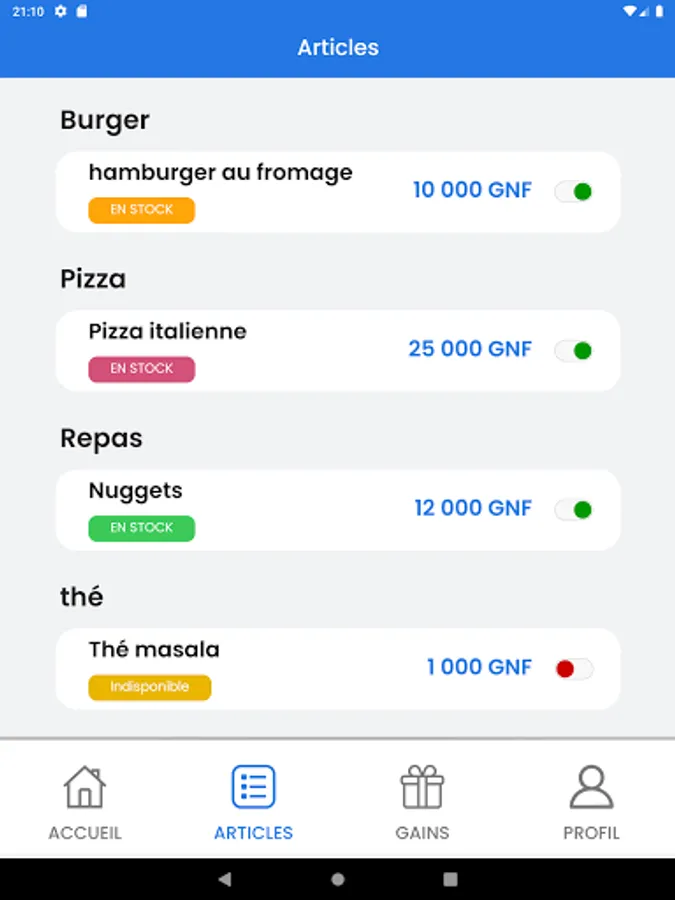Go to the system home screen
The image size is (675, 900).
tap(338, 879)
